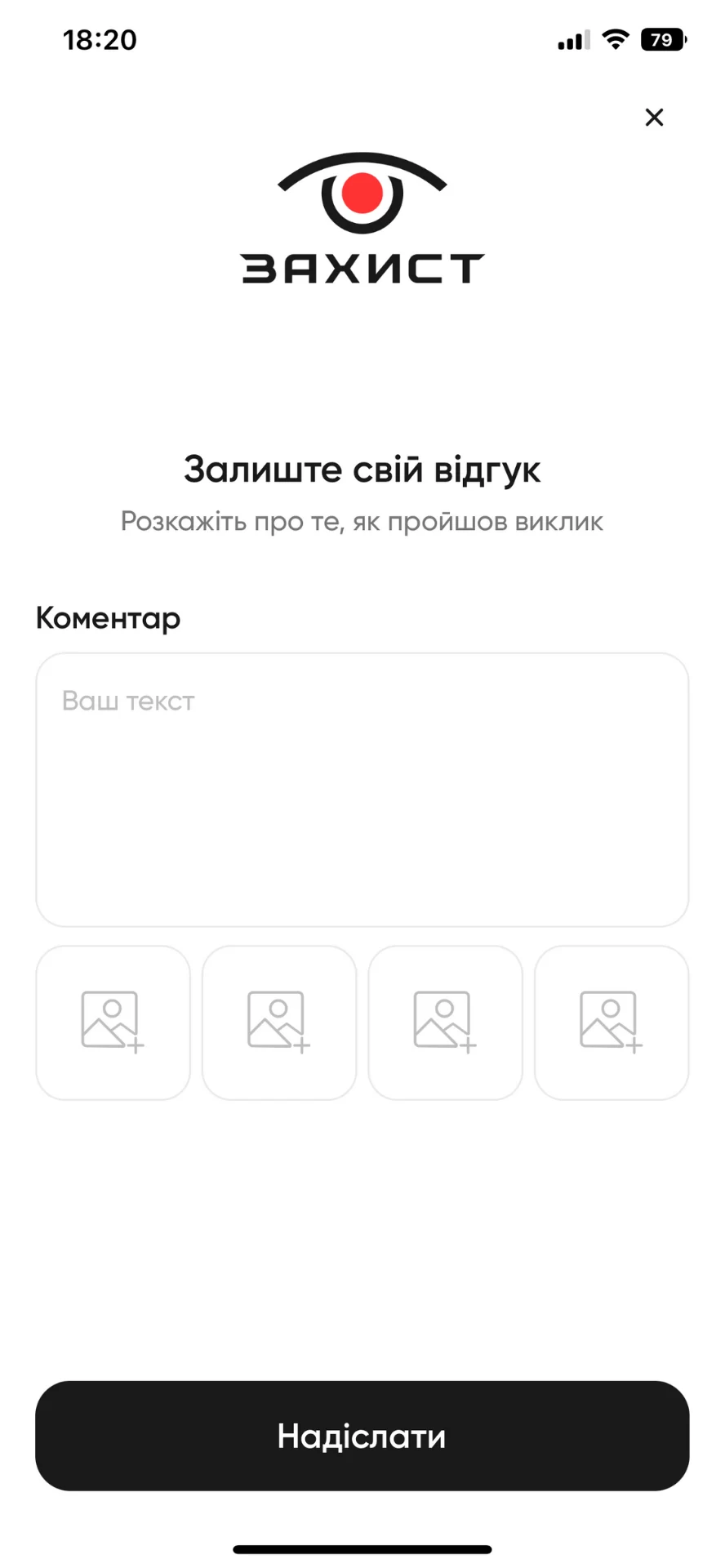Close the feedback screen

tap(654, 118)
